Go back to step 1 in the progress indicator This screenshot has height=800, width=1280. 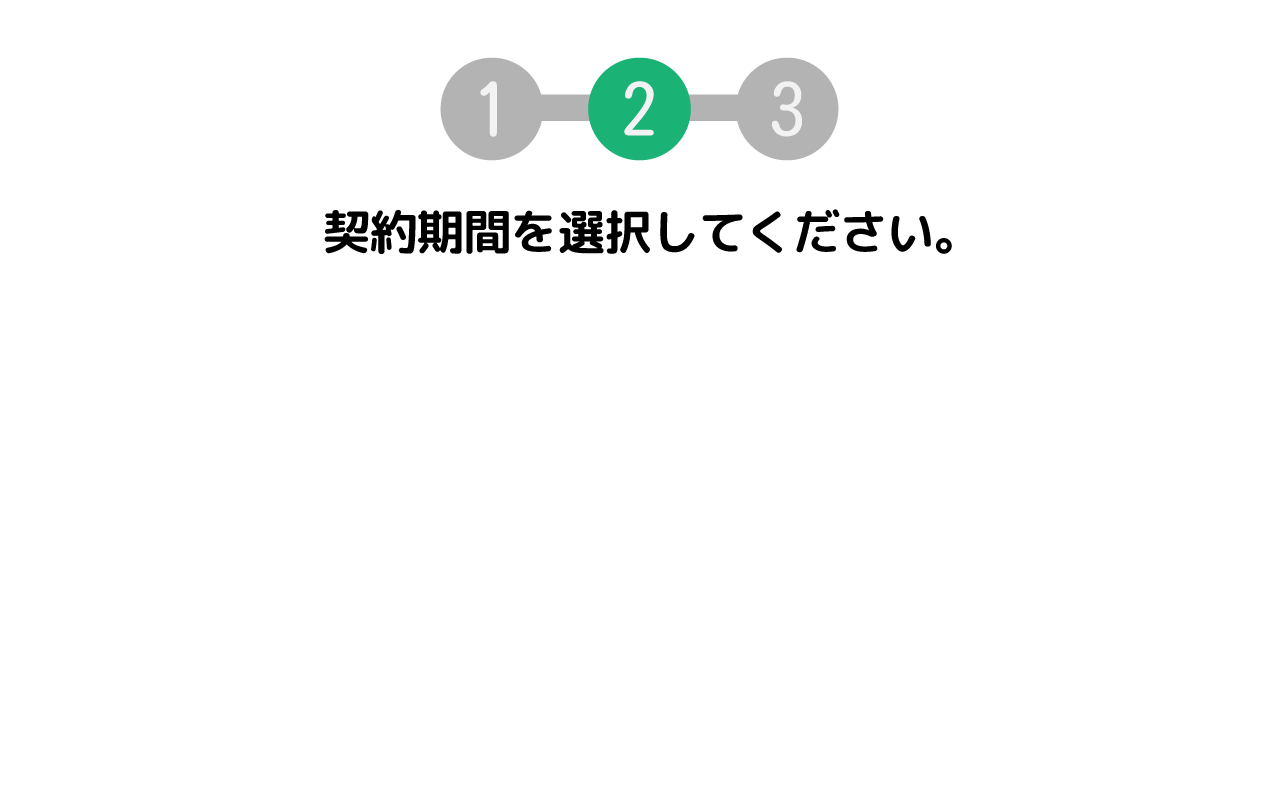click(491, 109)
